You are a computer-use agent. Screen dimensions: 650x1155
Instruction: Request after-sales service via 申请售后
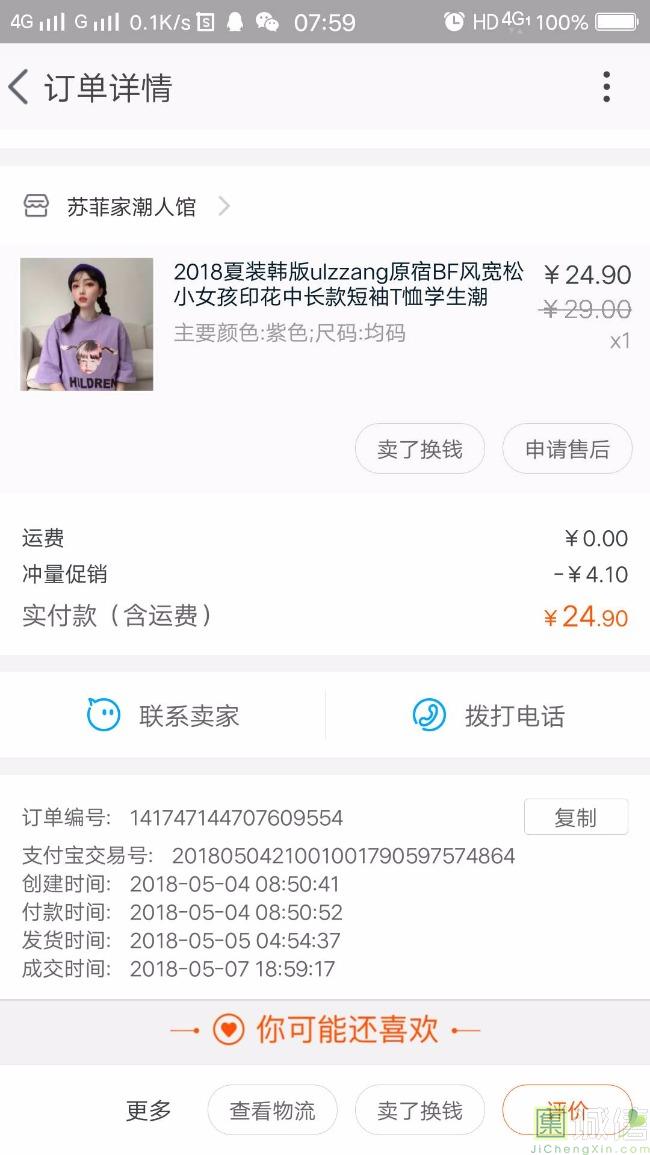coord(567,450)
